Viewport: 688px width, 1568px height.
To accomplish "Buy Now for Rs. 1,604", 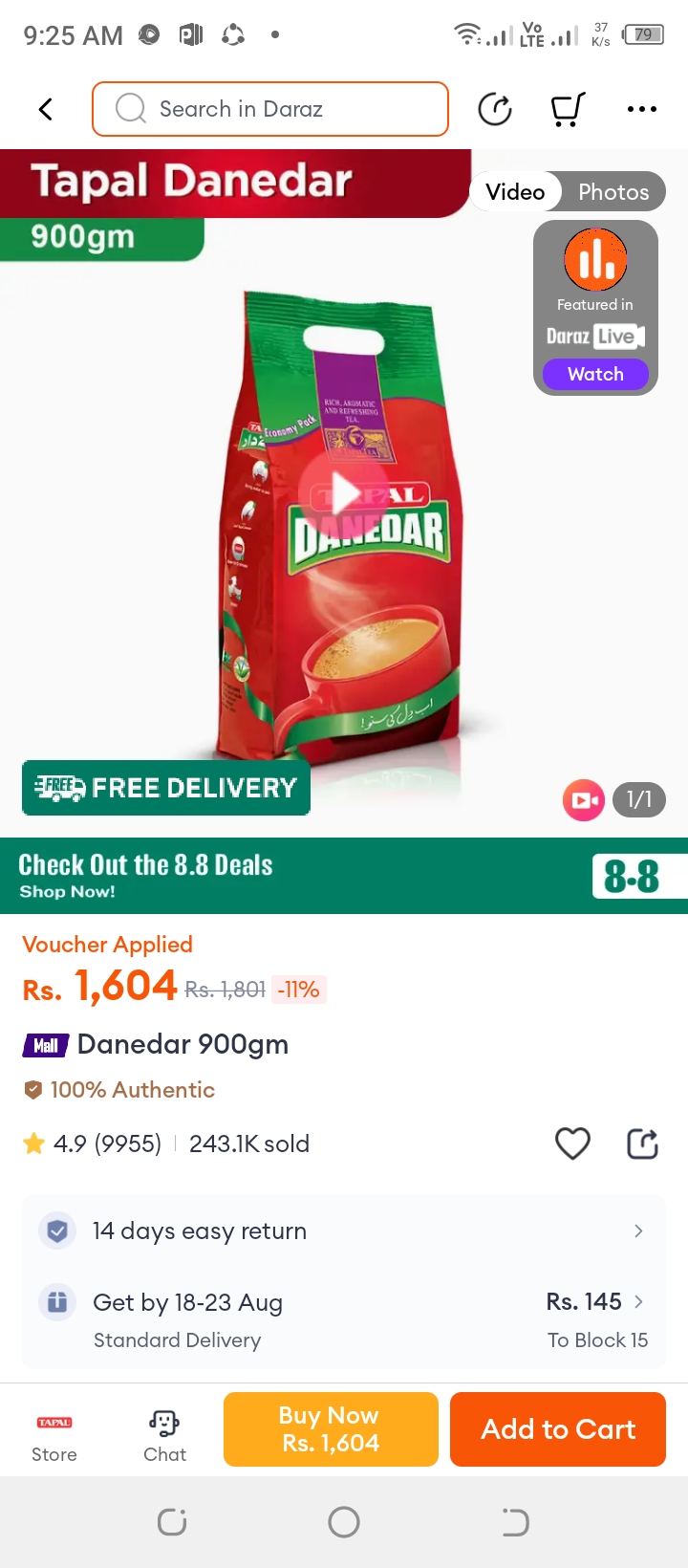I will tap(331, 1429).
